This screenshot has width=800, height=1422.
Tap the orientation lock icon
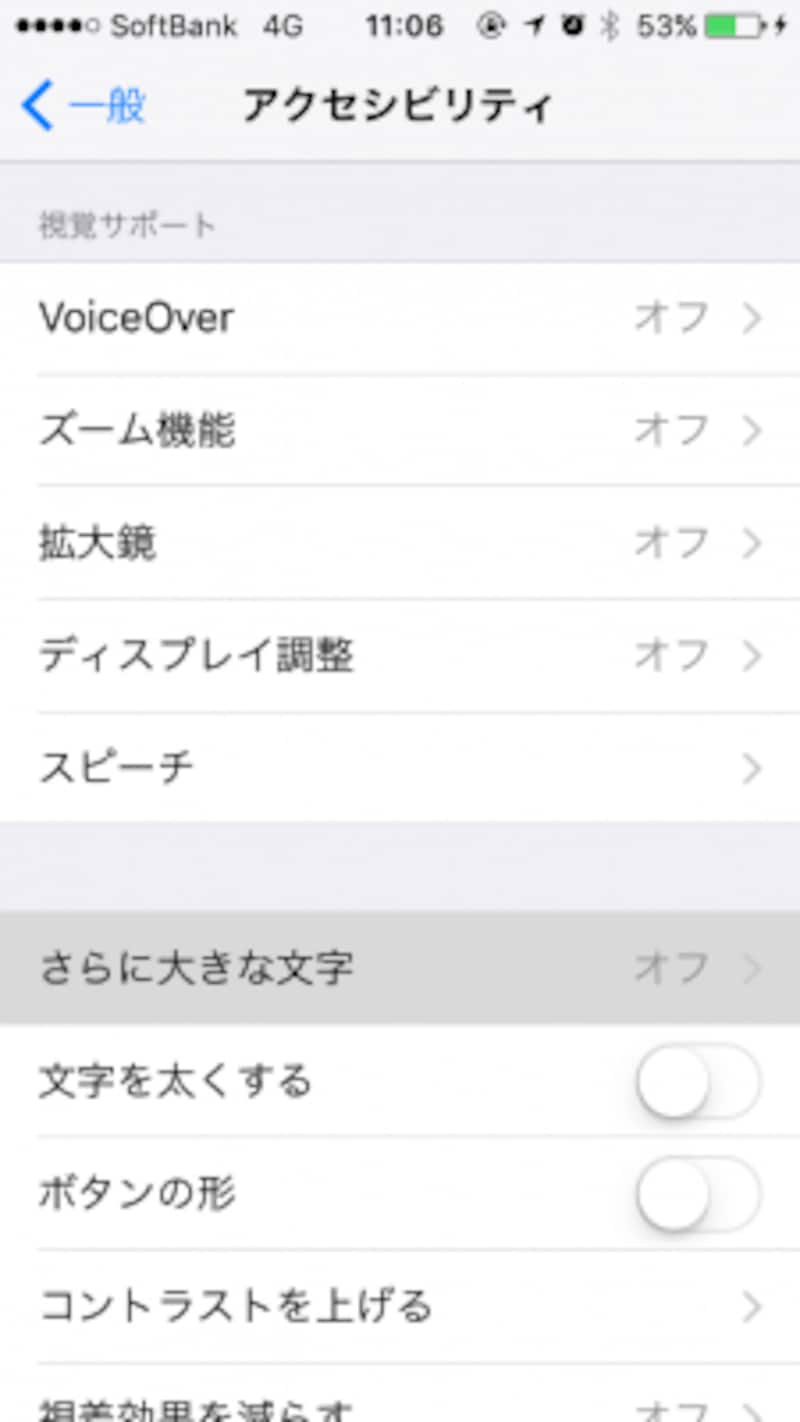[x=491, y=24]
